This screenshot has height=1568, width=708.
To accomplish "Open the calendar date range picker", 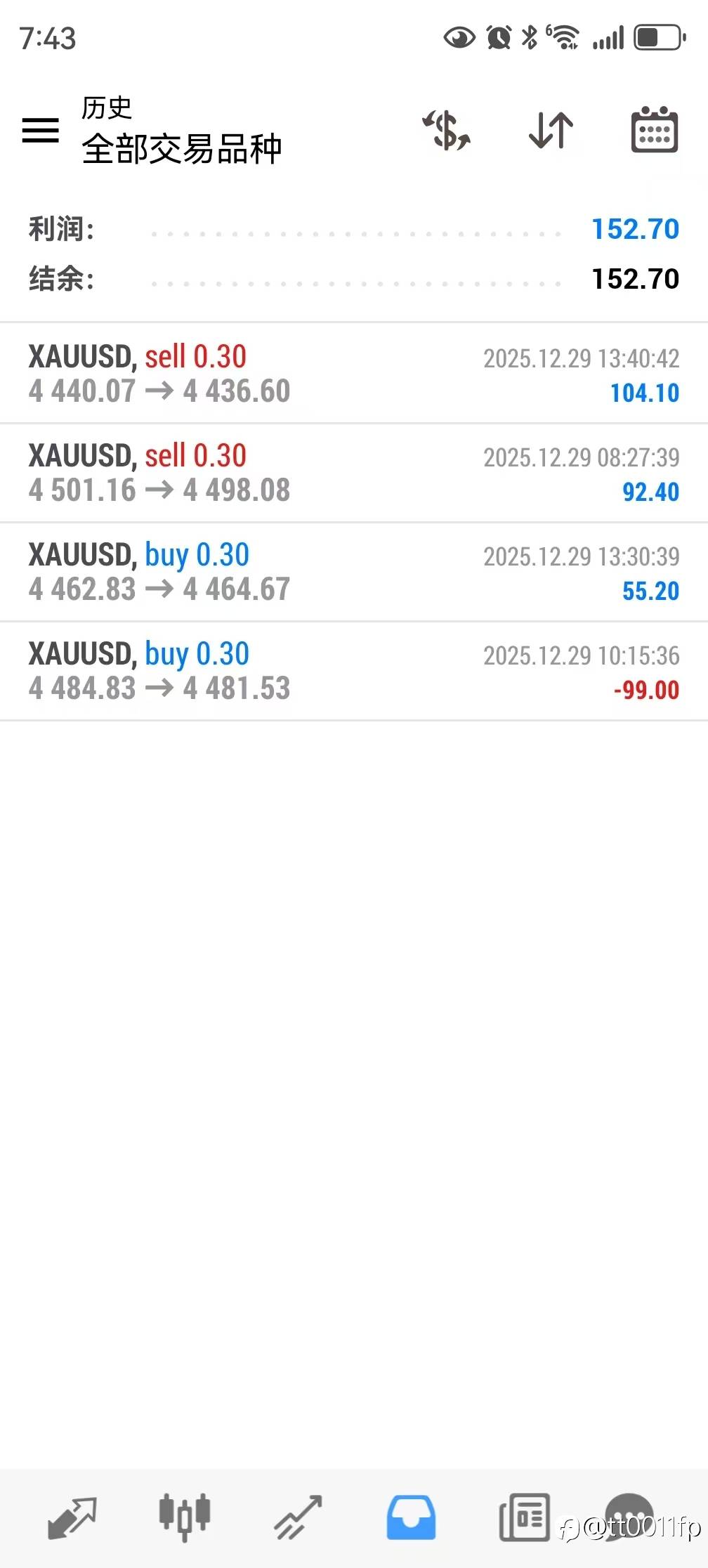I will (654, 130).
